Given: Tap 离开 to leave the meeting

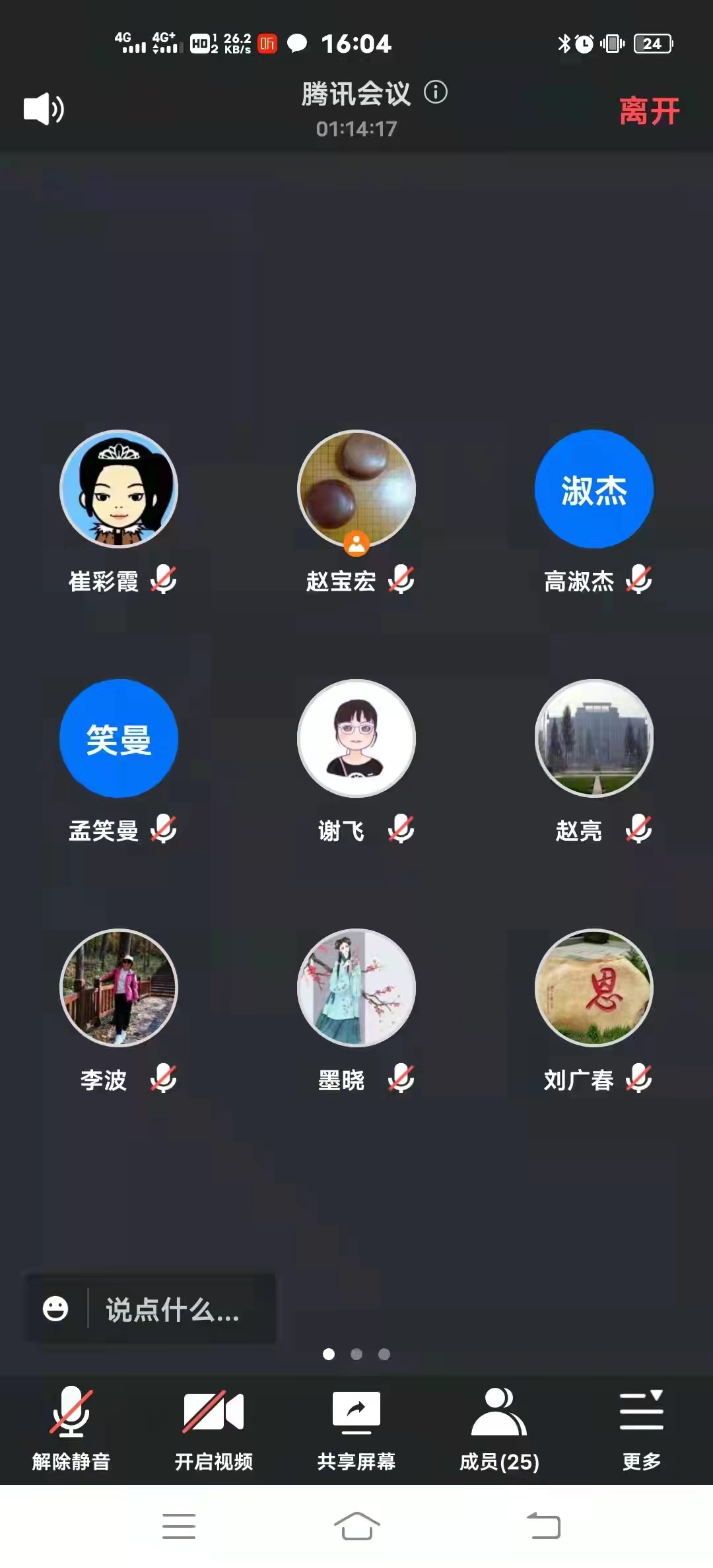Looking at the screenshot, I should point(648,110).
